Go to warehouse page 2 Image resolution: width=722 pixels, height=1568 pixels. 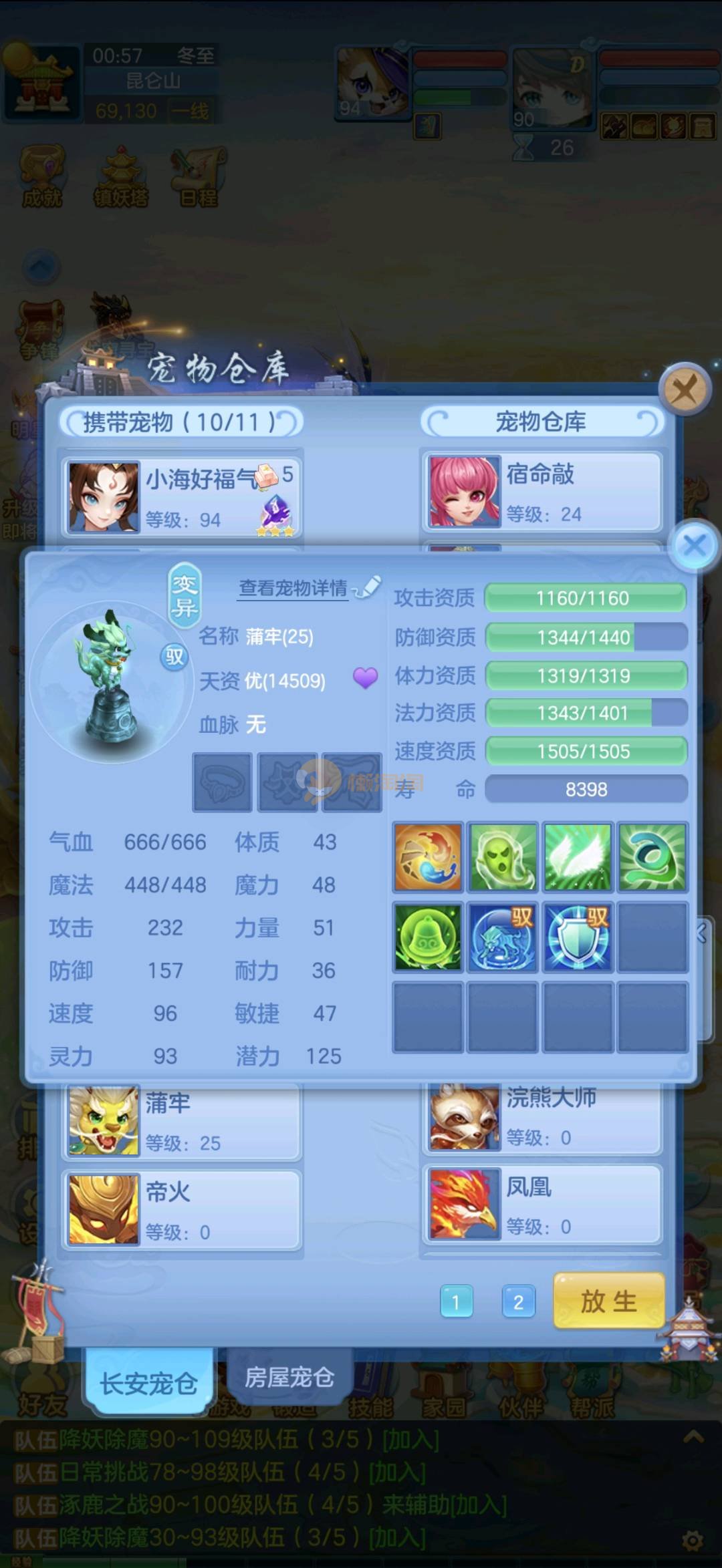click(518, 1301)
